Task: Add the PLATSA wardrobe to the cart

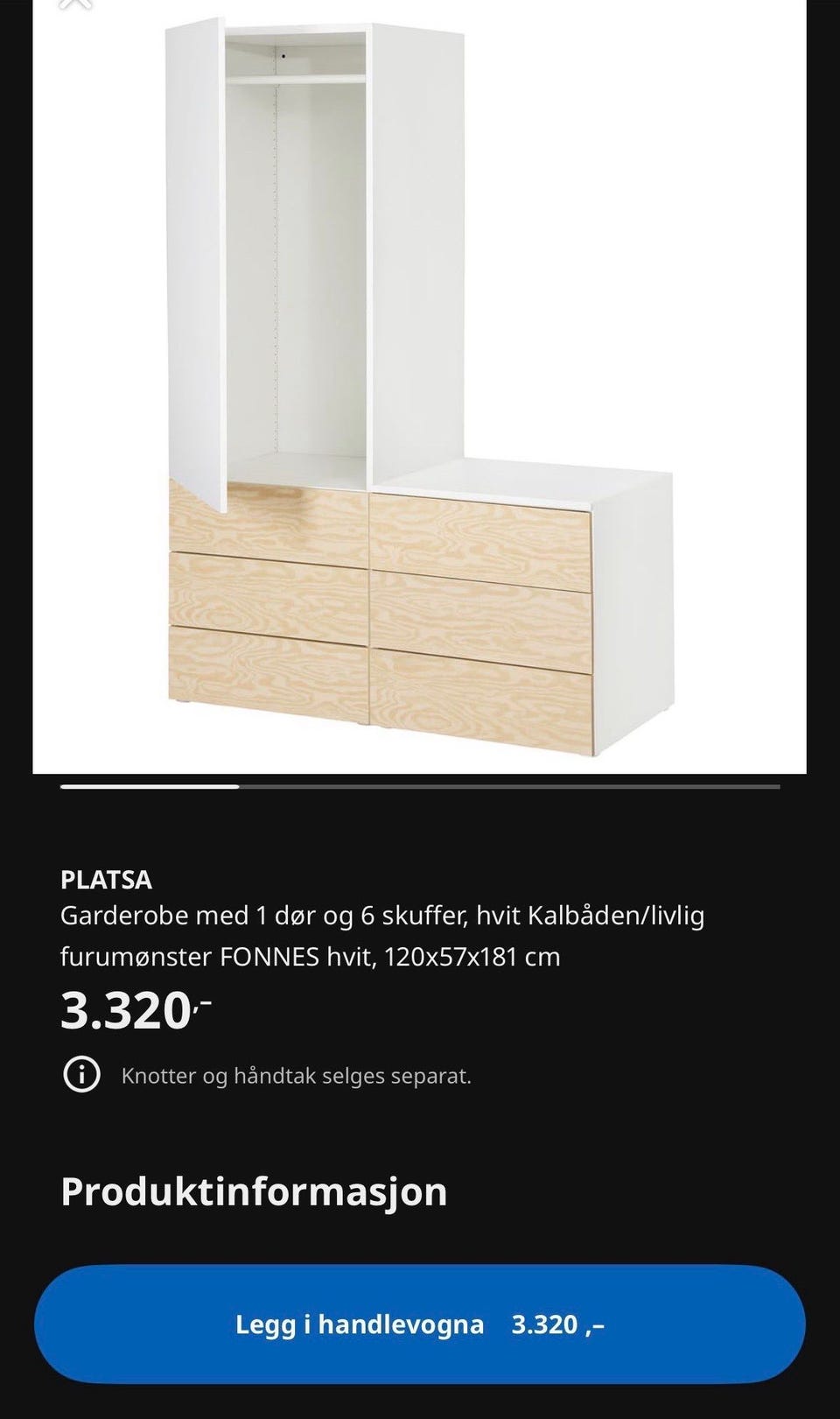Action: [420, 1324]
